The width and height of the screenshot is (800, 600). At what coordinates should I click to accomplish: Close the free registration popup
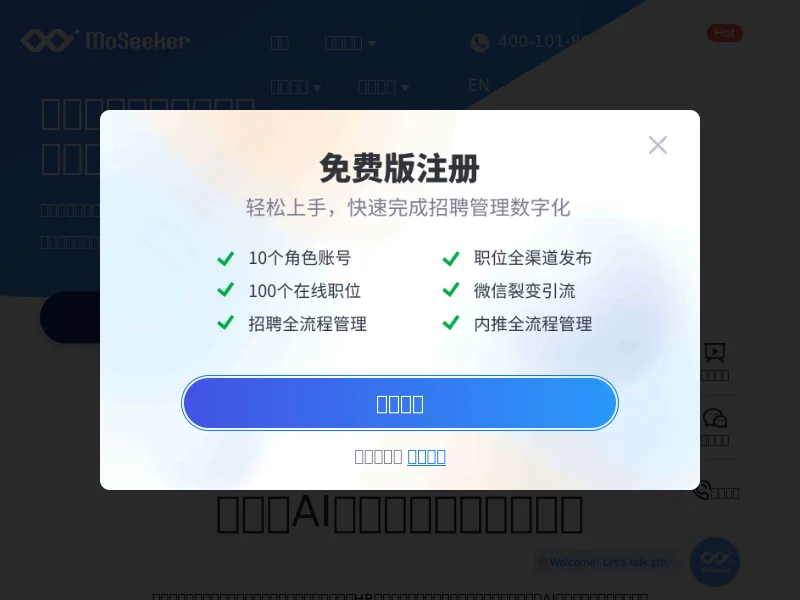(657, 145)
